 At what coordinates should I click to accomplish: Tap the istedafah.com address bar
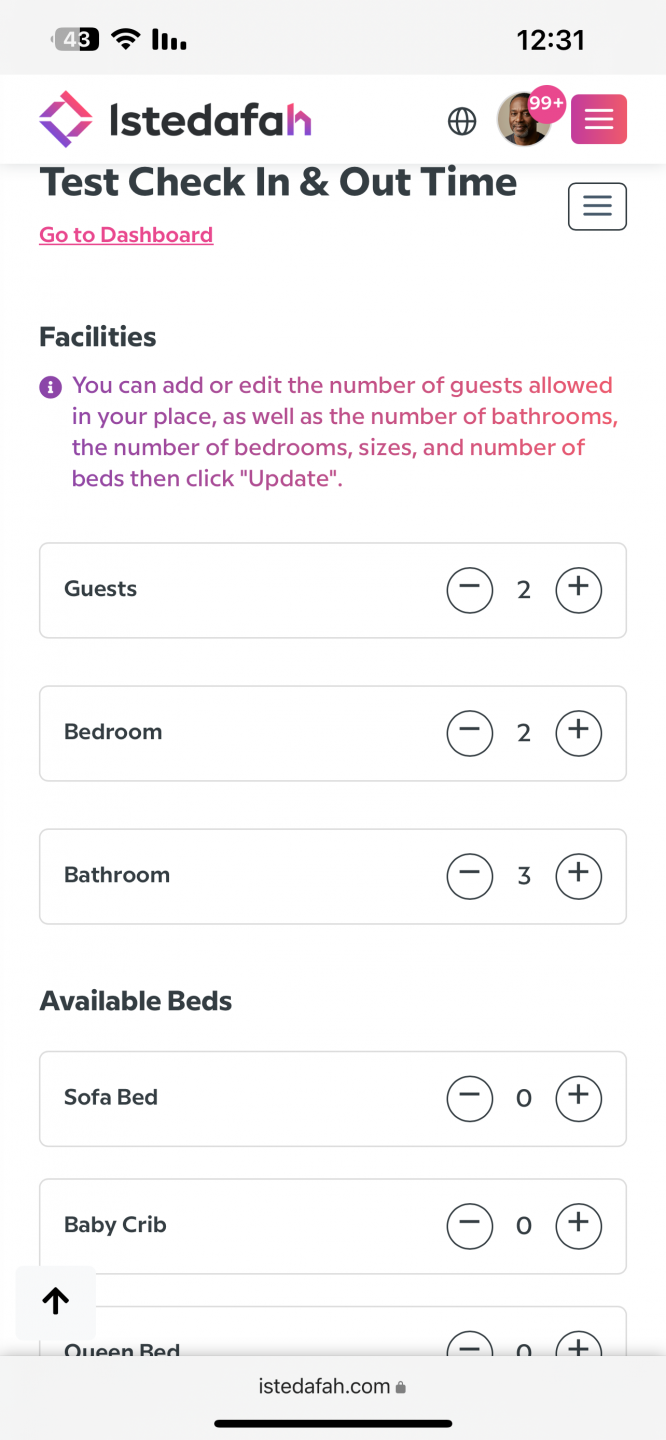[332, 1387]
